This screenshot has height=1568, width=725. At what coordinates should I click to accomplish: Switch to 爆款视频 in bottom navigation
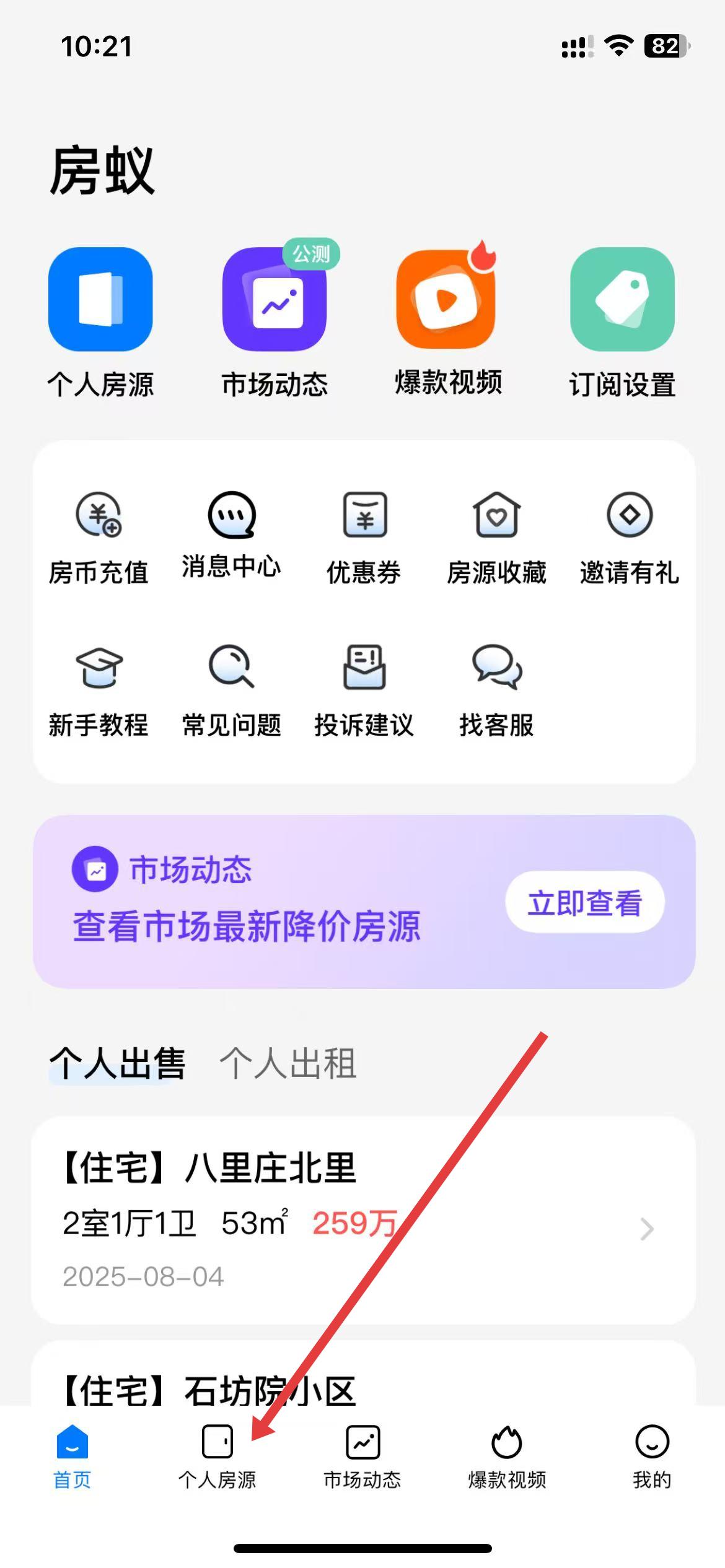click(507, 1457)
